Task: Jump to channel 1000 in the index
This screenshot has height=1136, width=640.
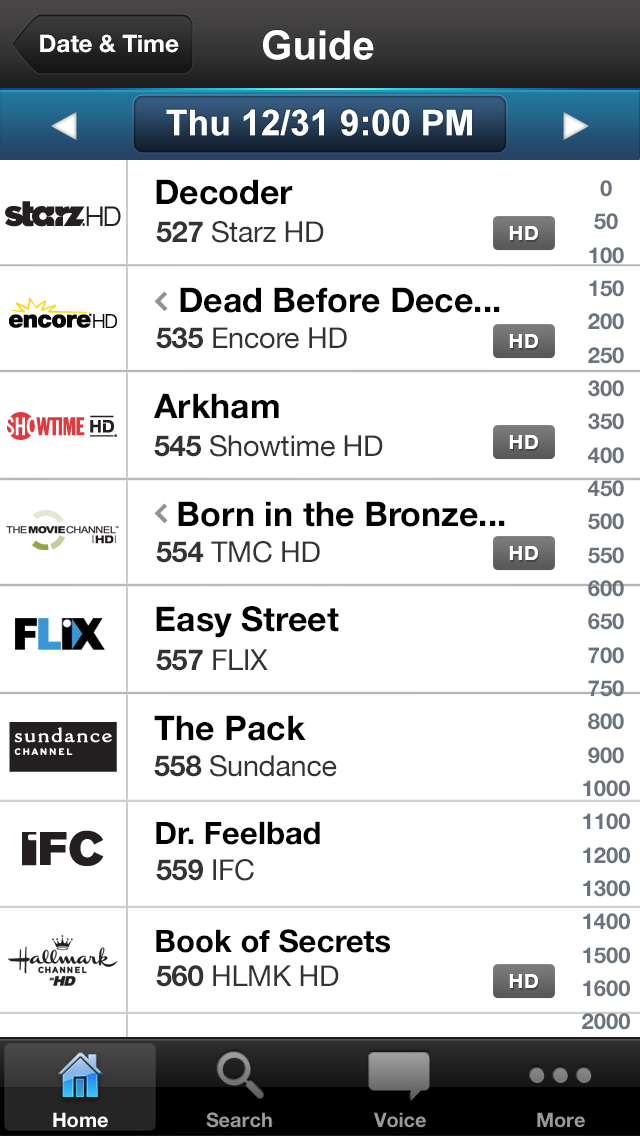Action: [x=606, y=789]
